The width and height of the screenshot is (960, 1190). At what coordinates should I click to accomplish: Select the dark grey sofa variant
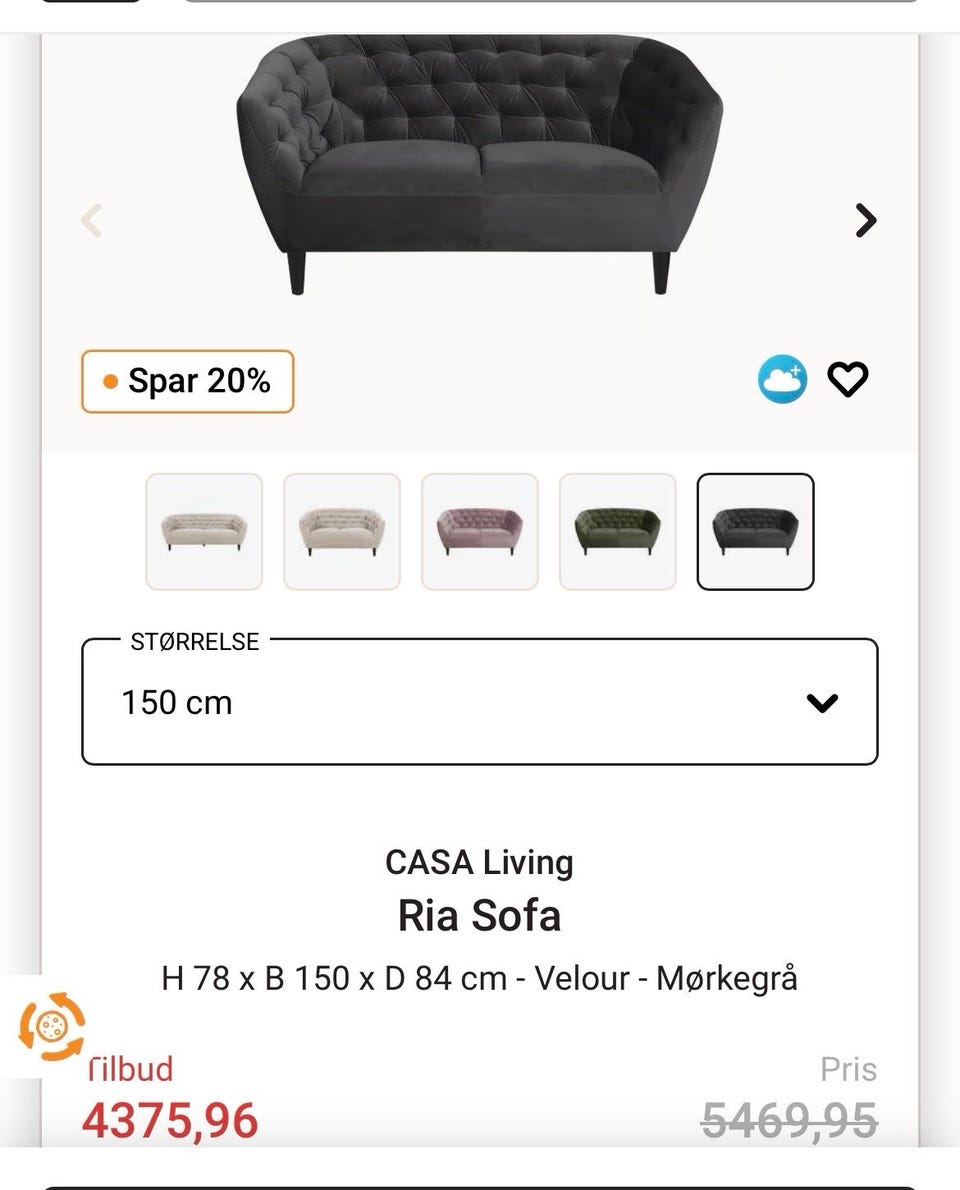pos(756,530)
